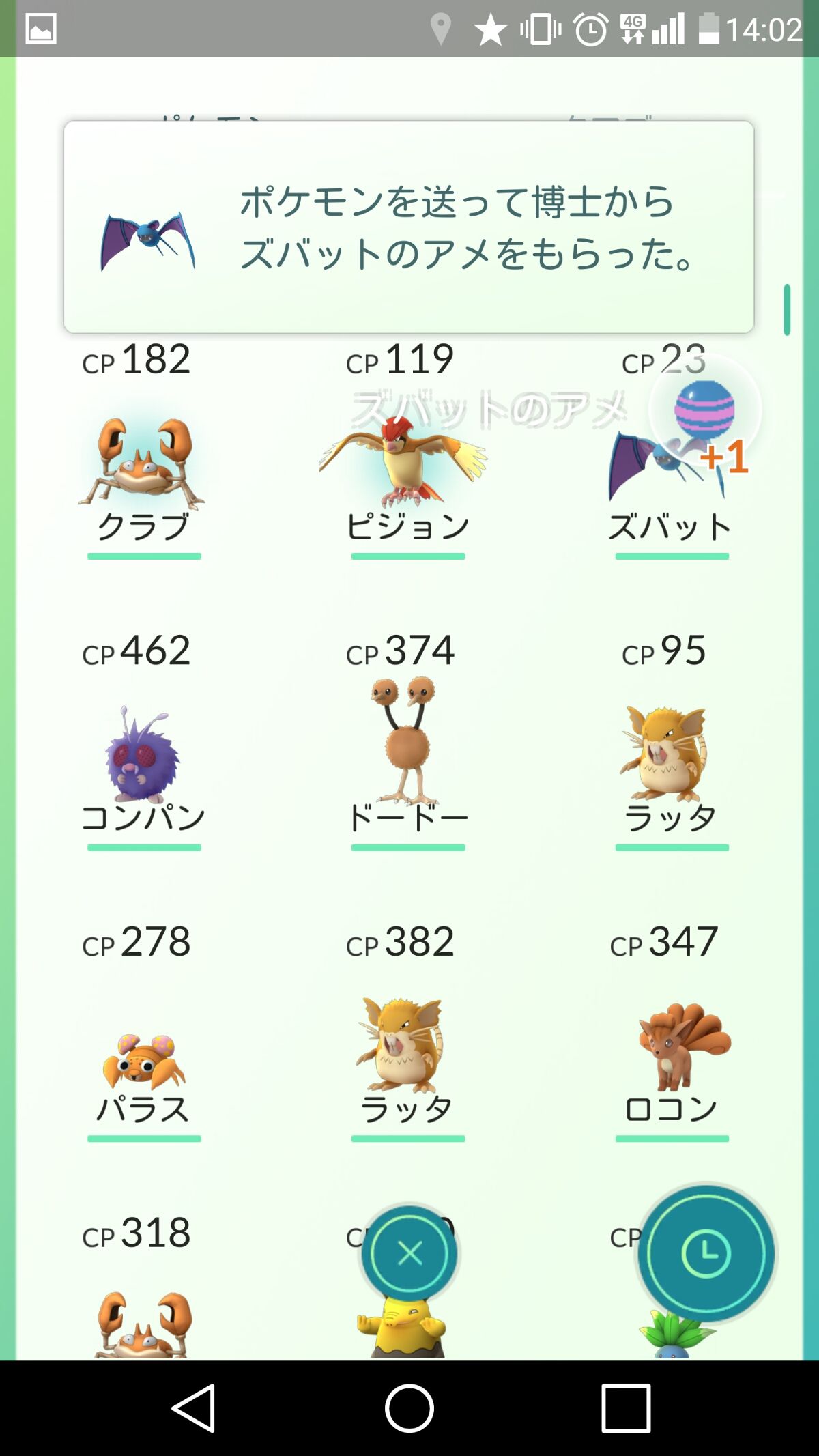The width and height of the screenshot is (819, 1456).
Task: Open クラブ with CP 318
Action: [x=143, y=1287]
